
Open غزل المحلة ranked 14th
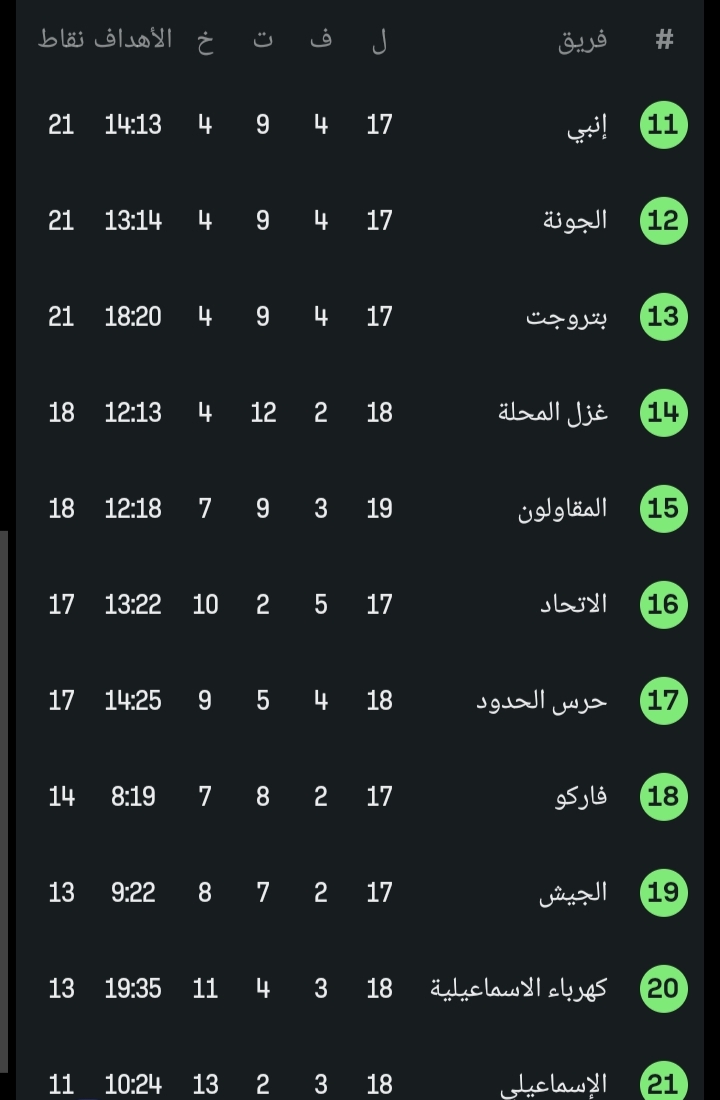click(553, 413)
